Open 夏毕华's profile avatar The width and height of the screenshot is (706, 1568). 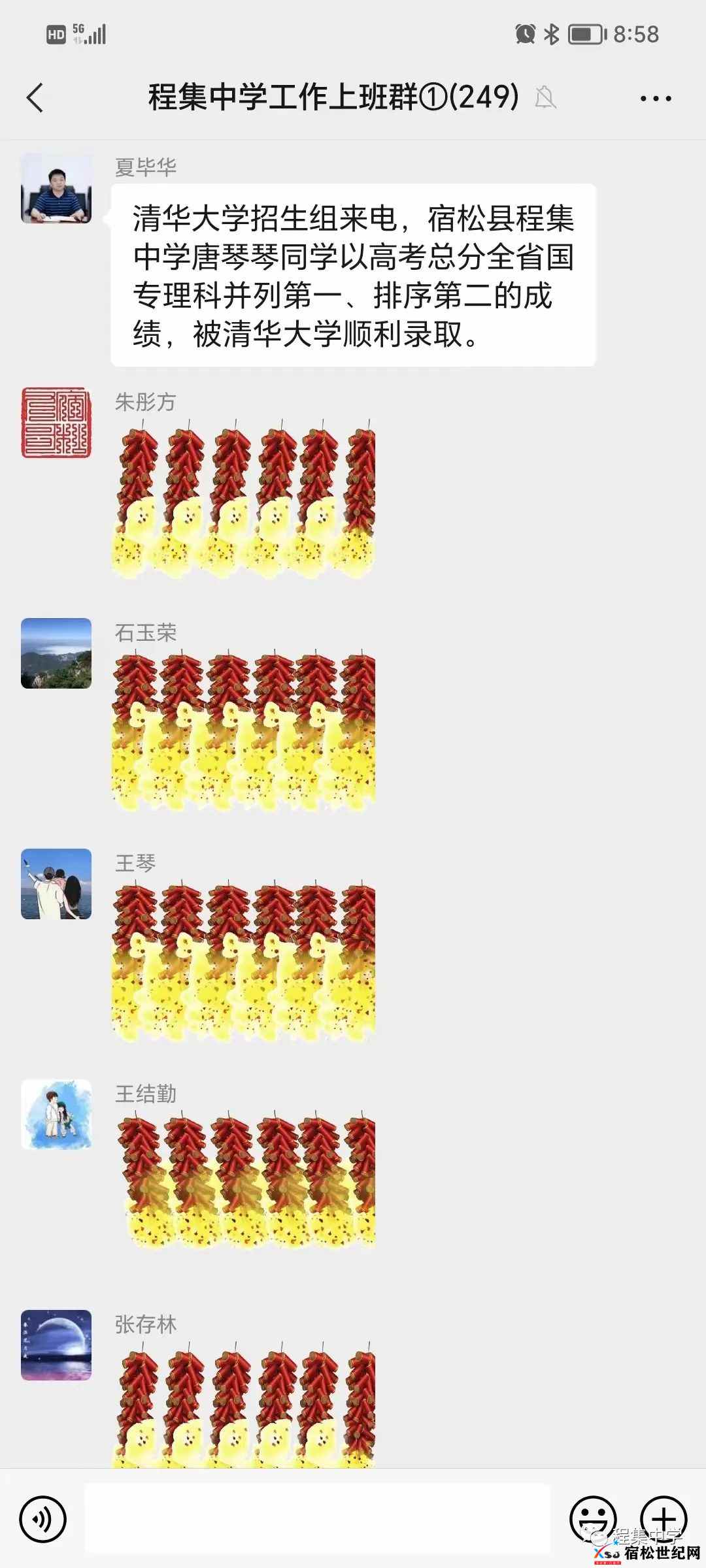56,189
